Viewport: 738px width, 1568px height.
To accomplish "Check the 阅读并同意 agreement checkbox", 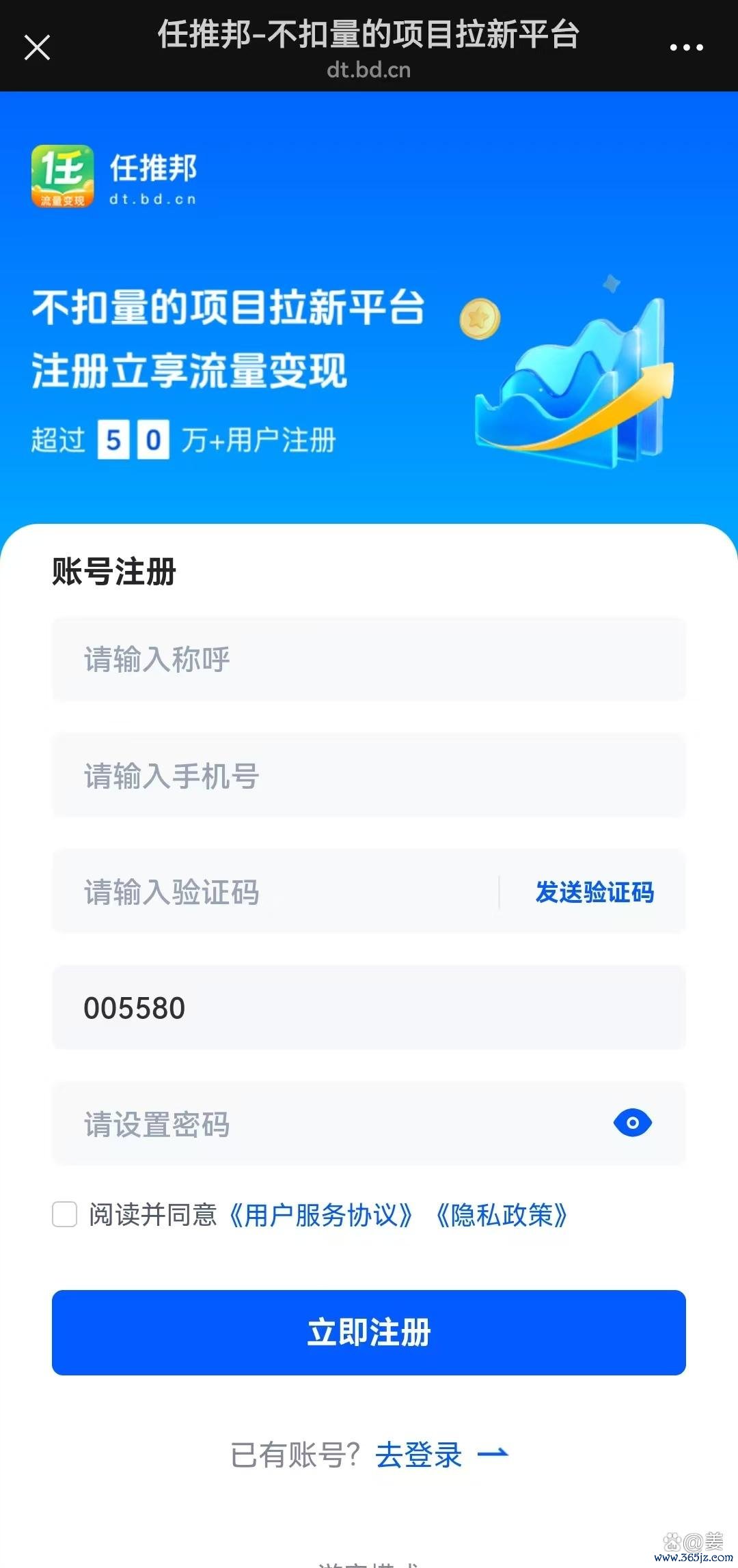I will [65, 1215].
